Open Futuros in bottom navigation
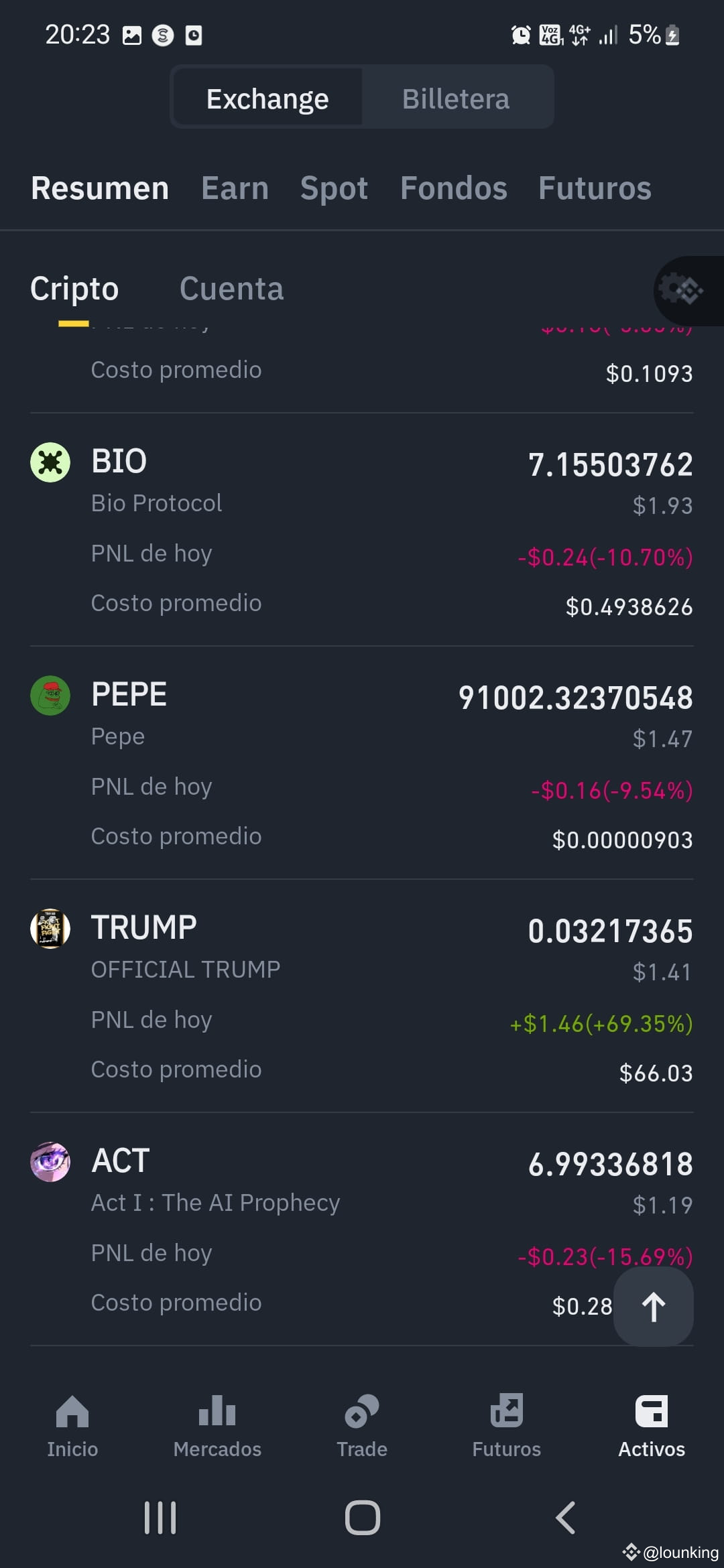This screenshot has height=1568, width=724. pyautogui.click(x=507, y=1426)
